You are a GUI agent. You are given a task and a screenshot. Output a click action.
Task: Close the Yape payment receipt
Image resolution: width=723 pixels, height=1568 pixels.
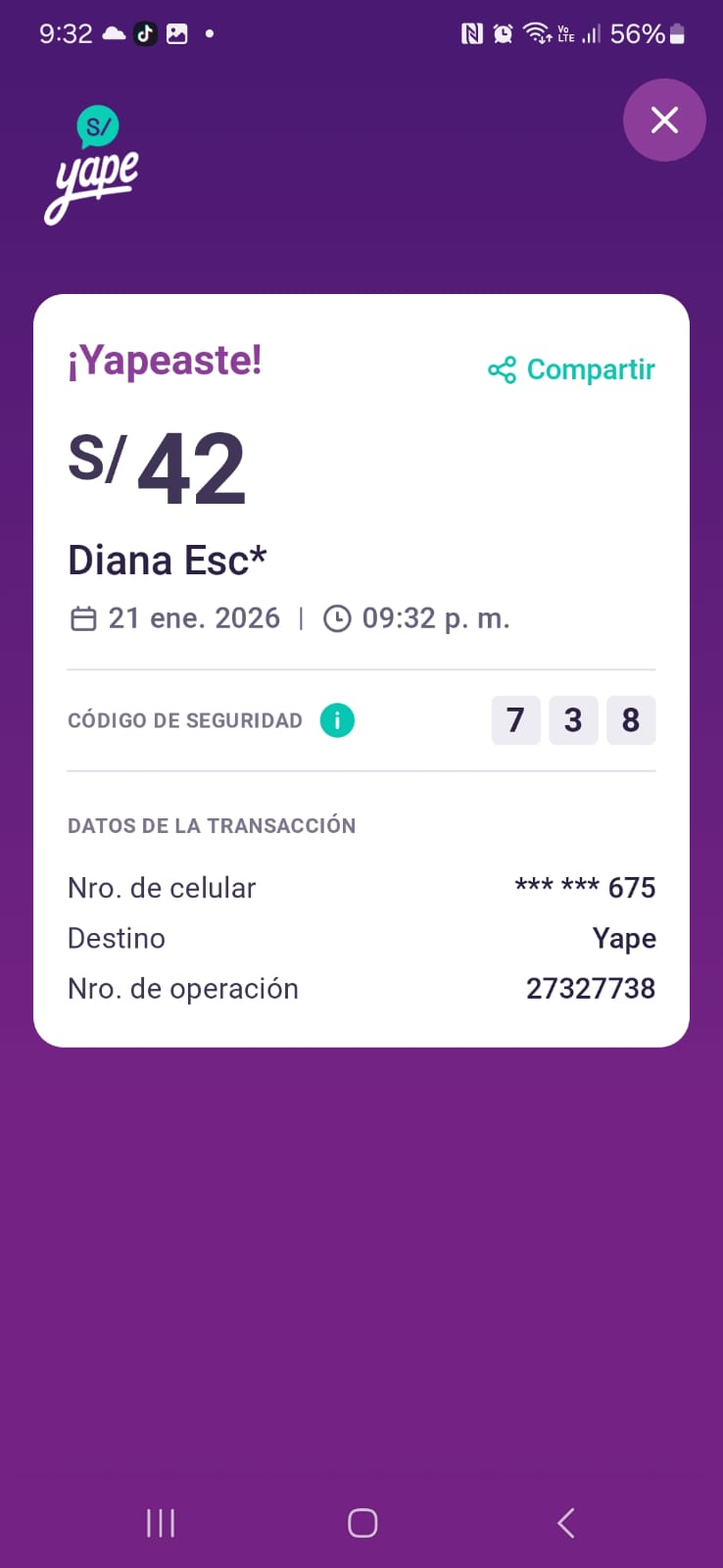click(664, 121)
